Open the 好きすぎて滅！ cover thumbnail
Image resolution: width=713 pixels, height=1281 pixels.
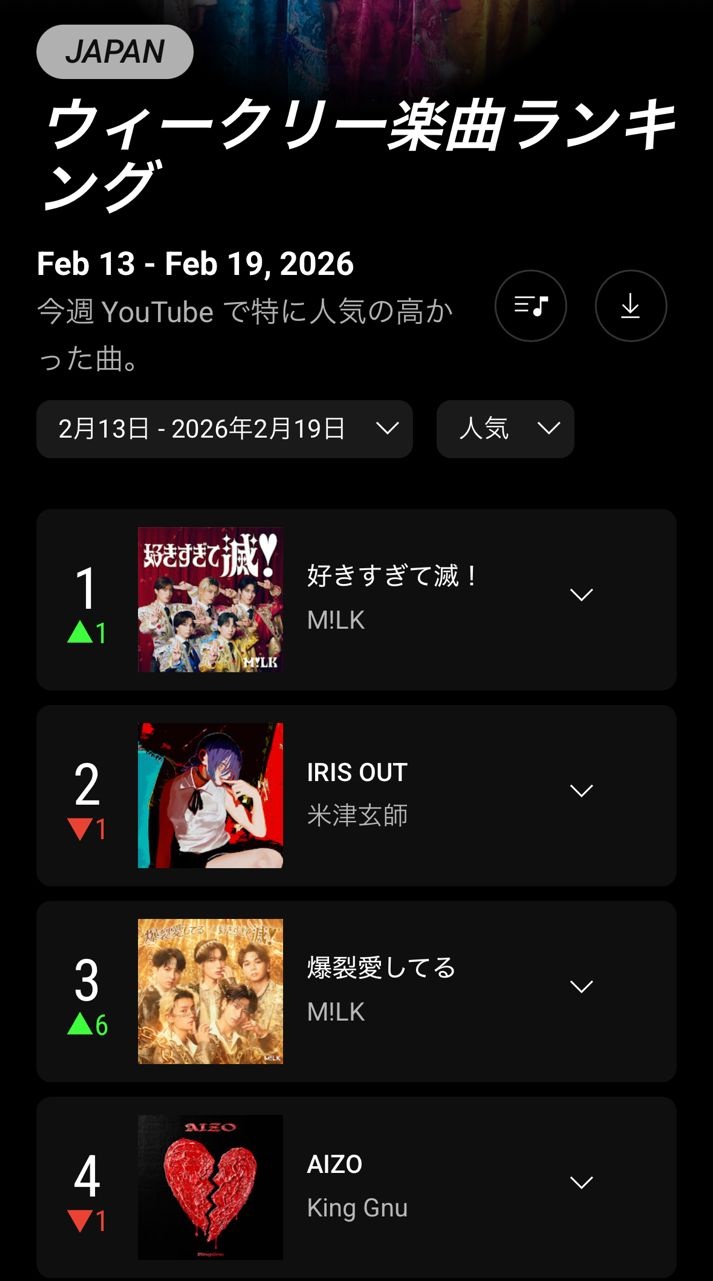[210, 599]
